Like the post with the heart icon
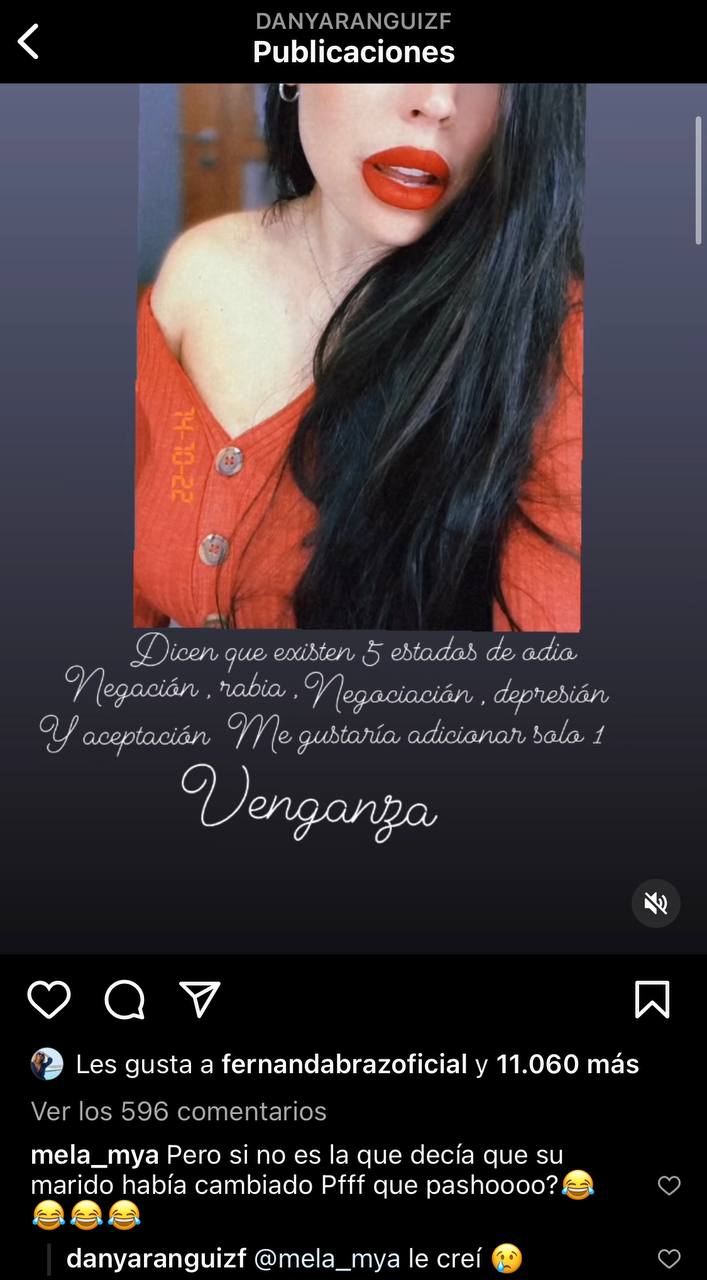Viewport: 707px width, 1280px height. click(48, 999)
